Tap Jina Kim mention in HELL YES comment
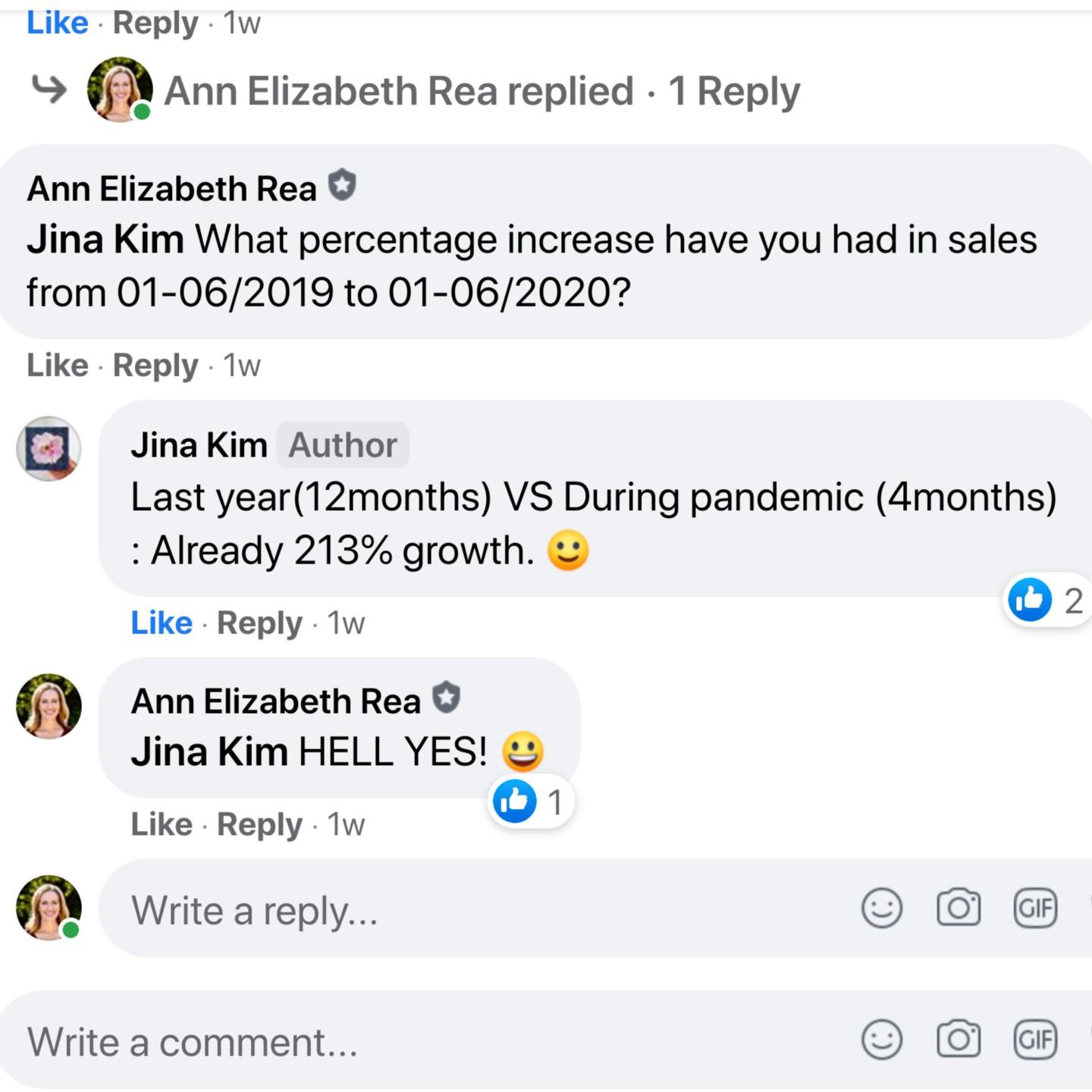1092x1092 pixels. point(209,752)
